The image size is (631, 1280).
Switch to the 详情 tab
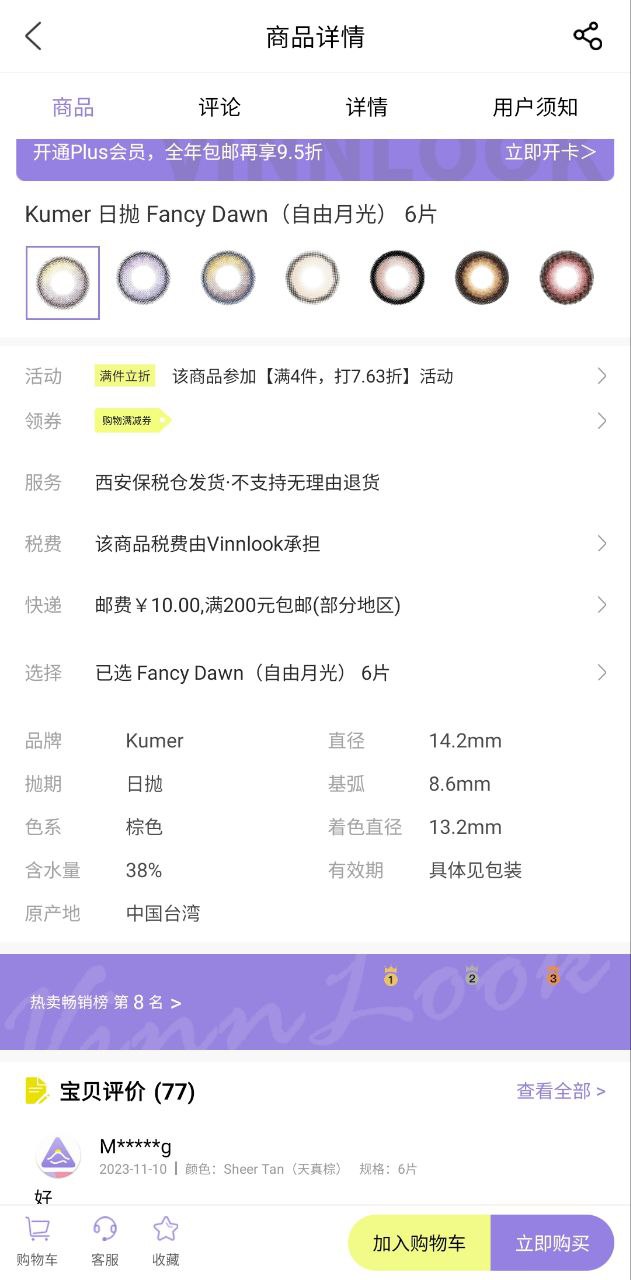tap(366, 107)
